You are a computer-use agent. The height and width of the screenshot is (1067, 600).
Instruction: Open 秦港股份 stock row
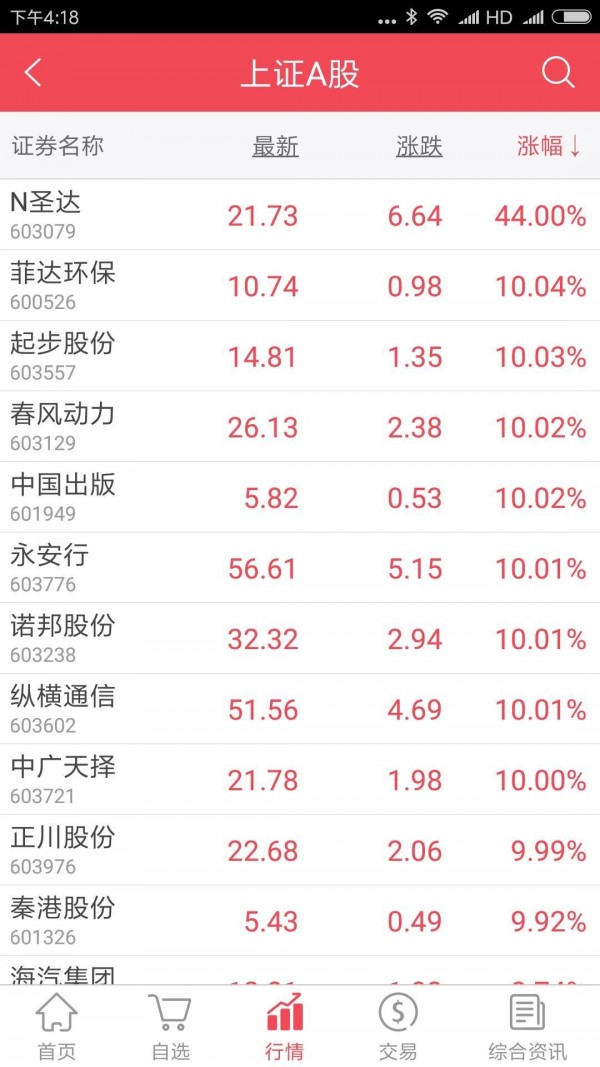[x=300, y=921]
